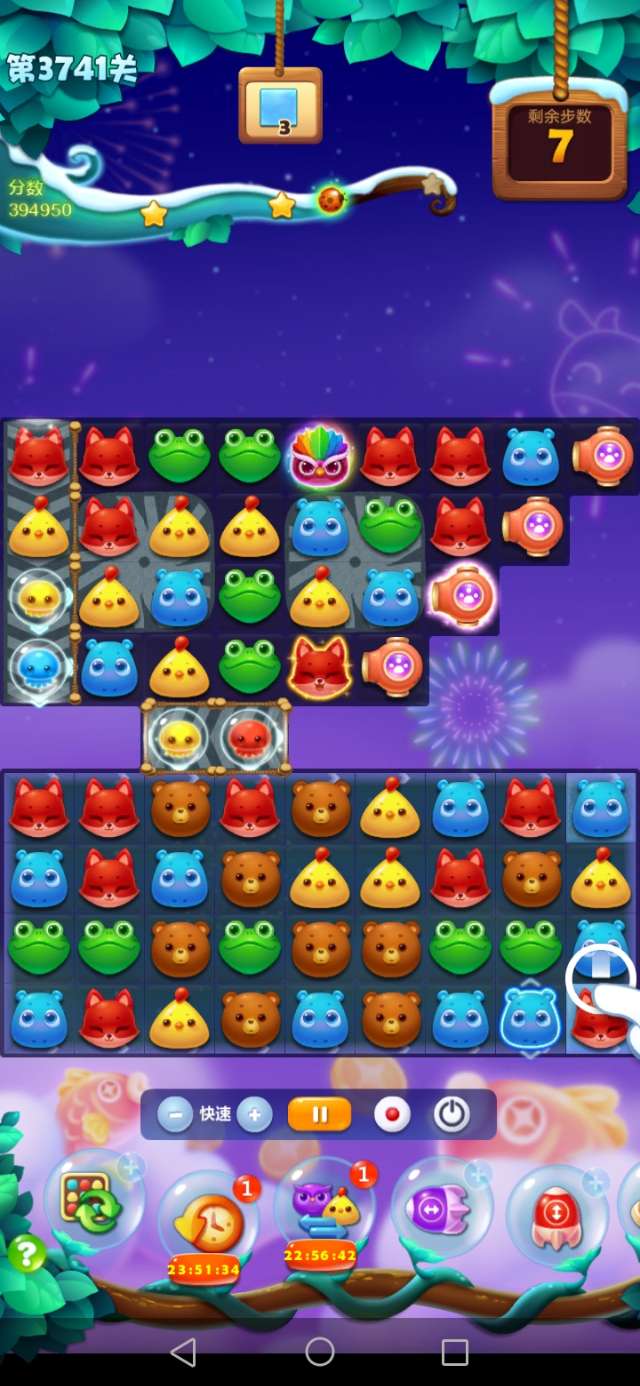Tap the power button in control bar
The height and width of the screenshot is (1386, 640).
[x=452, y=1114]
